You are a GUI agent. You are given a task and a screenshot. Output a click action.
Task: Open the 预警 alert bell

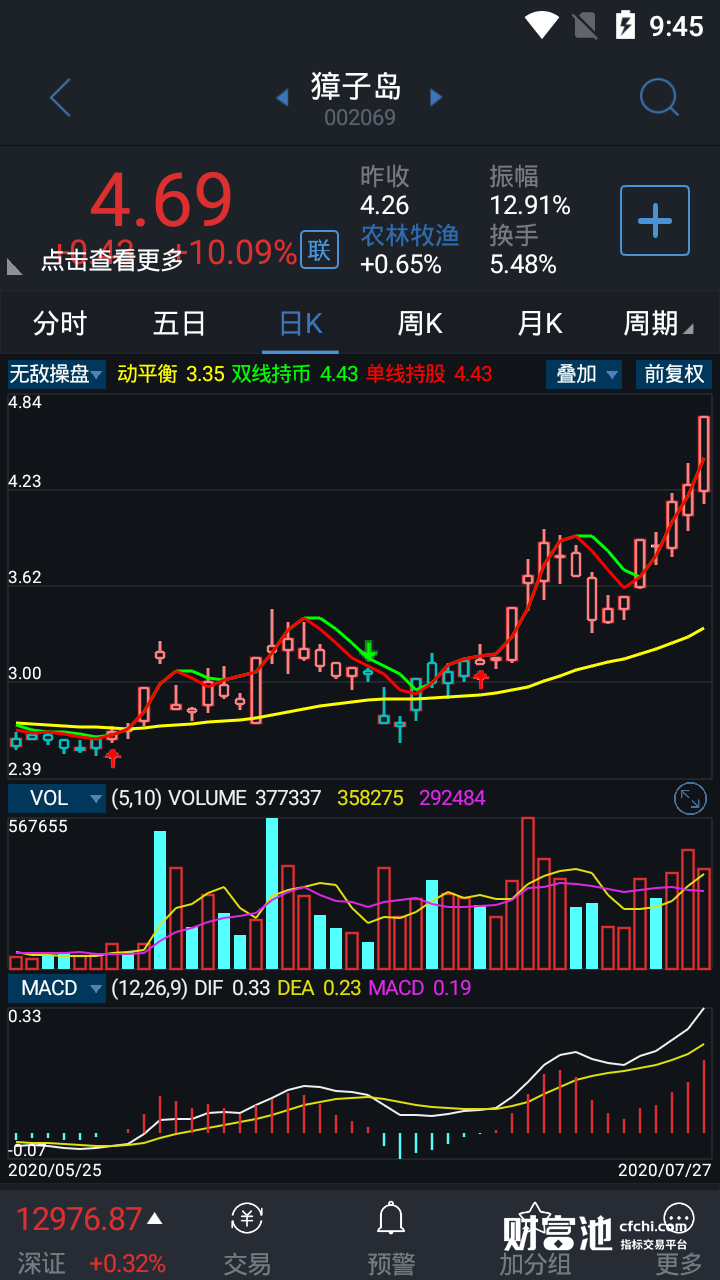coord(391,1240)
